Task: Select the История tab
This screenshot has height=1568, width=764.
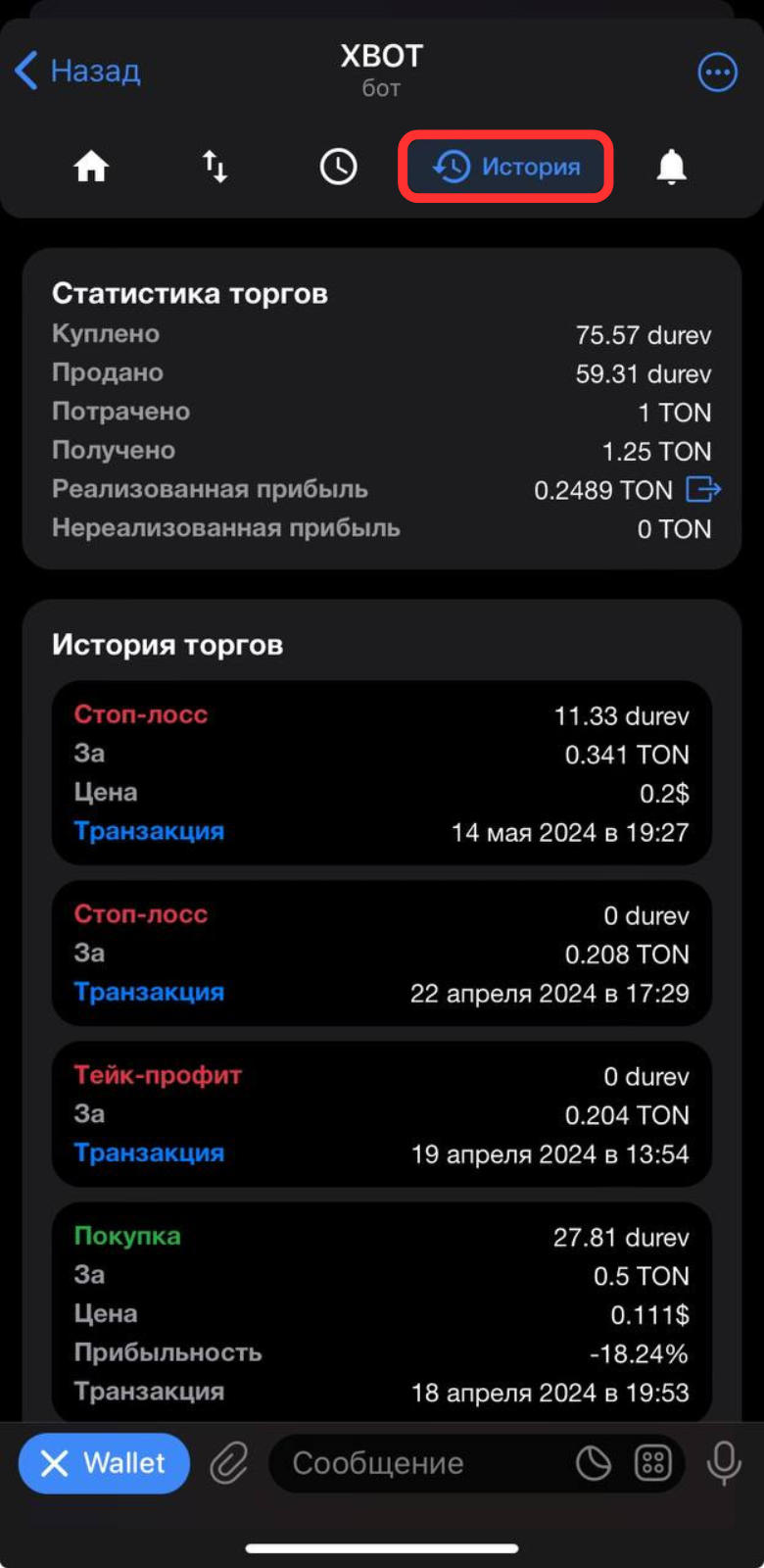Action: 505,168
